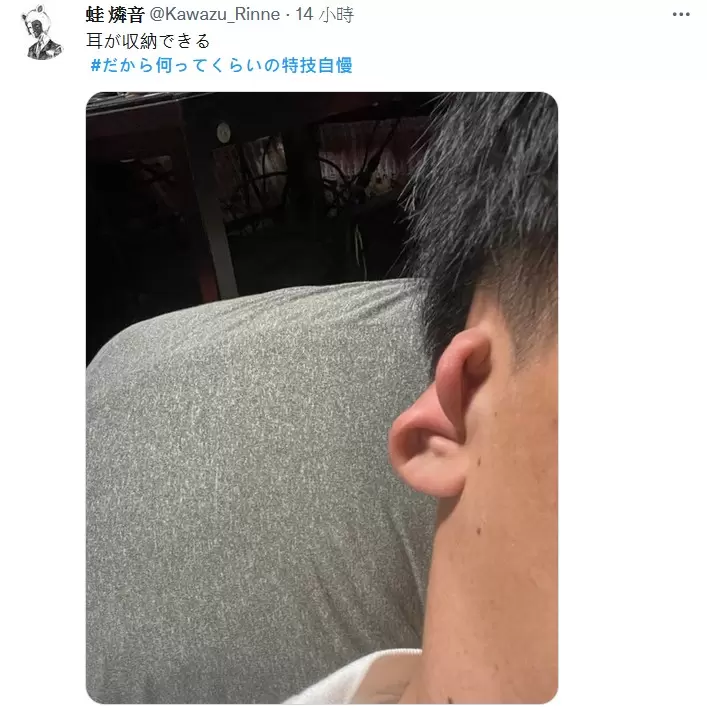The height and width of the screenshot is (717, 707).
Task: Open the attached ear photo
Action: click(x=321, y=397)
